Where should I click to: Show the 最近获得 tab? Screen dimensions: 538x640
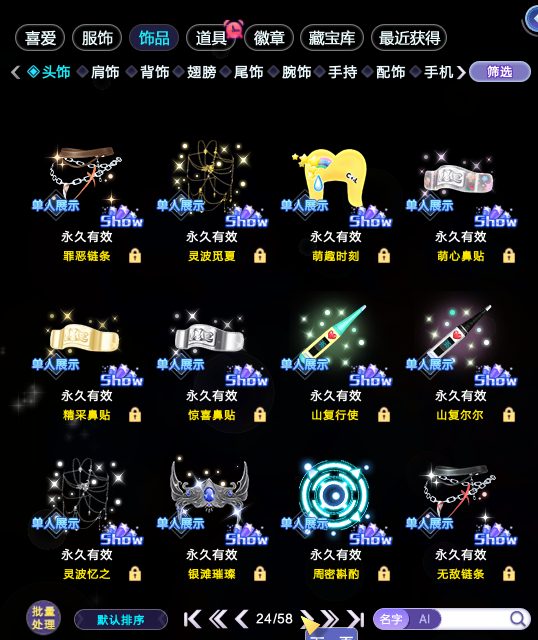(x=409, y=38)
